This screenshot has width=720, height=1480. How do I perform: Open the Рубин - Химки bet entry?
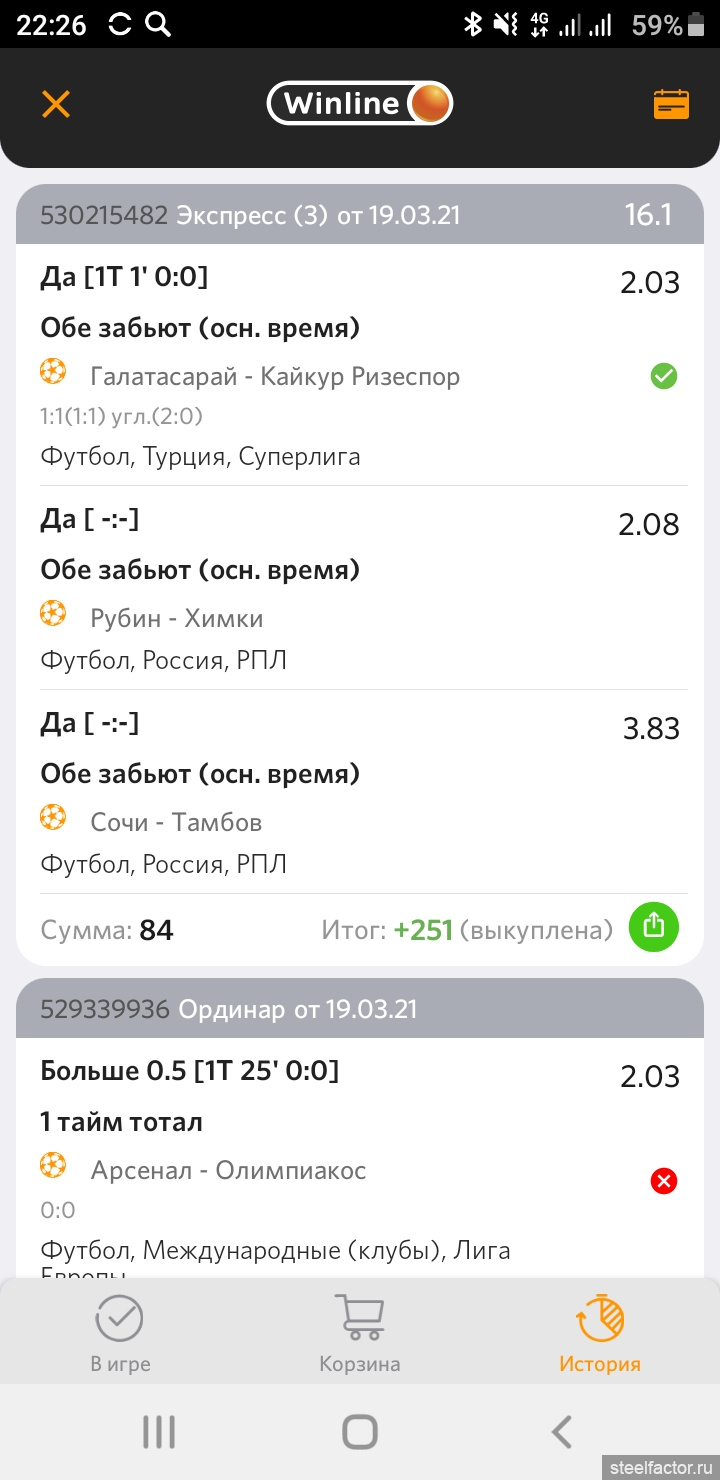click(x=360, y=588)
